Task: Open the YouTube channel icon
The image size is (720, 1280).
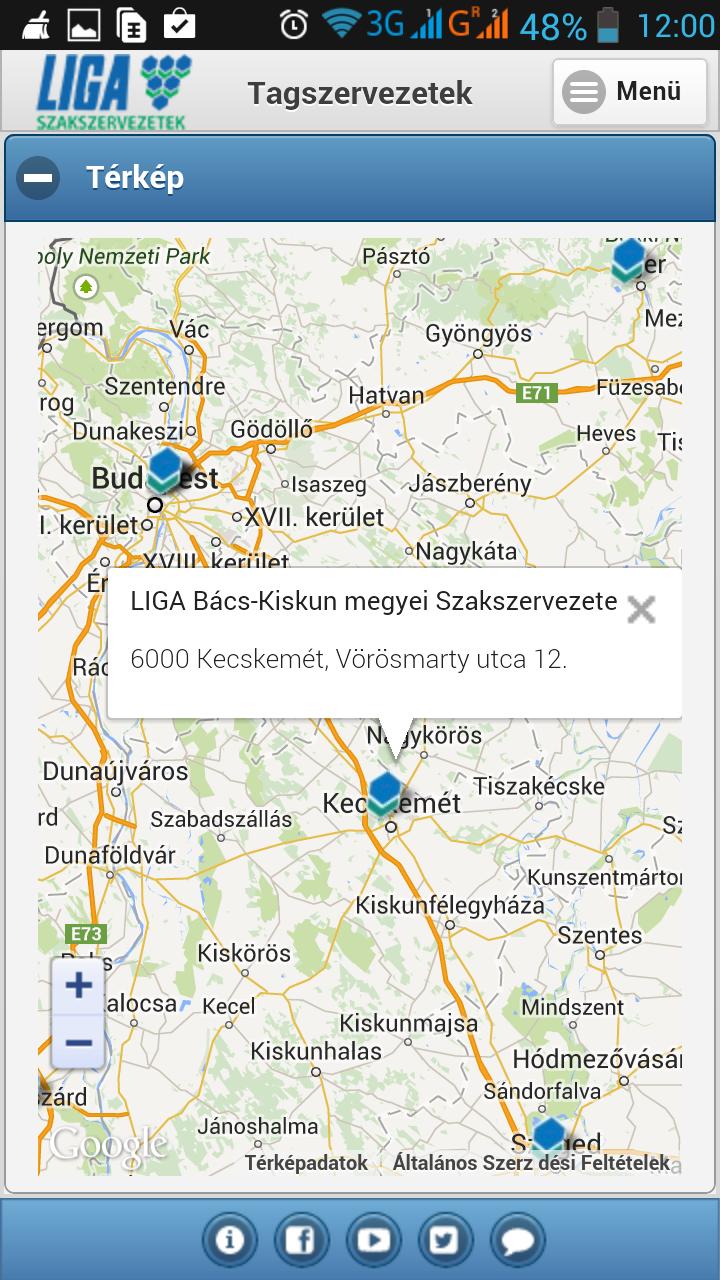Action: coord(372,1238)
